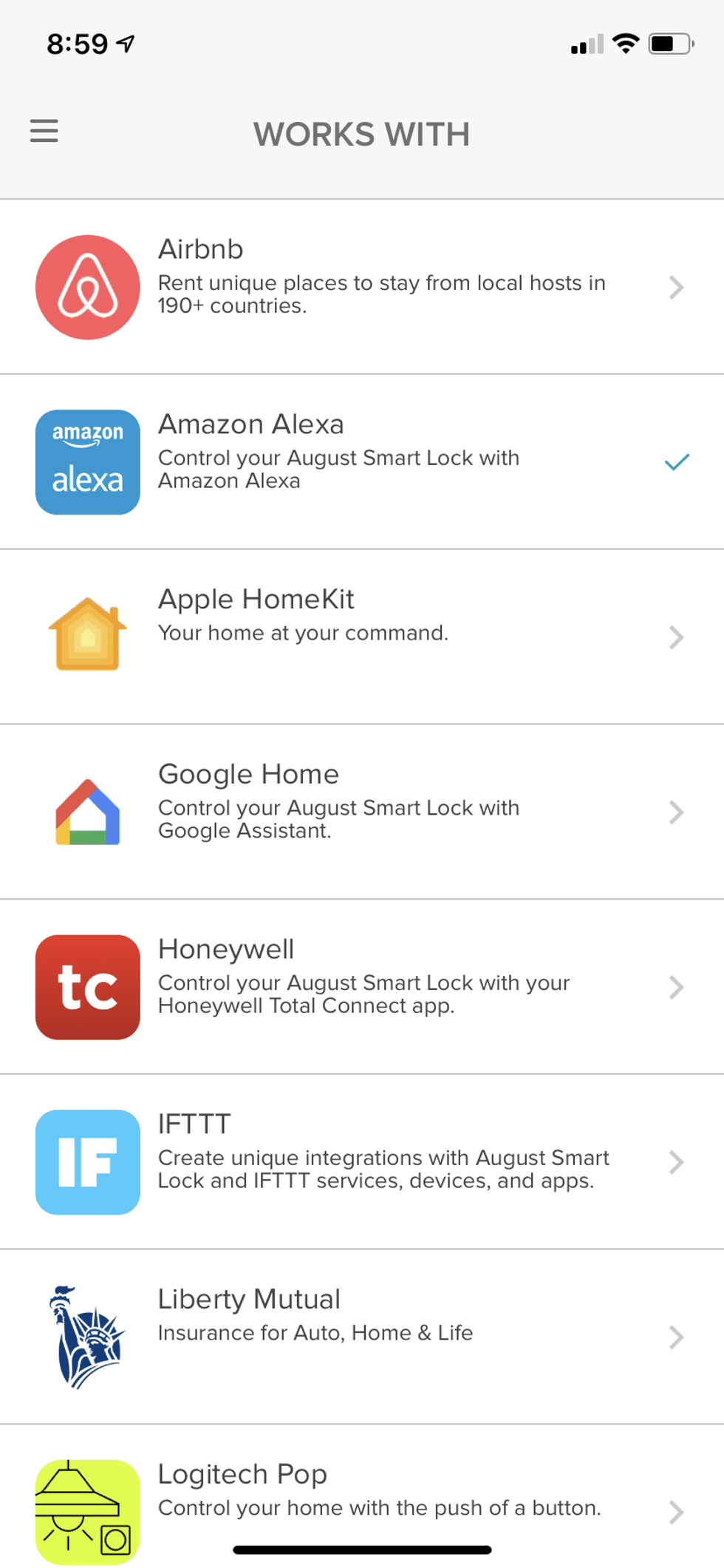Image resolution: width=724 pixels, height=1568 pixels.
Task: Open the Honeywell integration entry
Action: [x=362, y=988]
